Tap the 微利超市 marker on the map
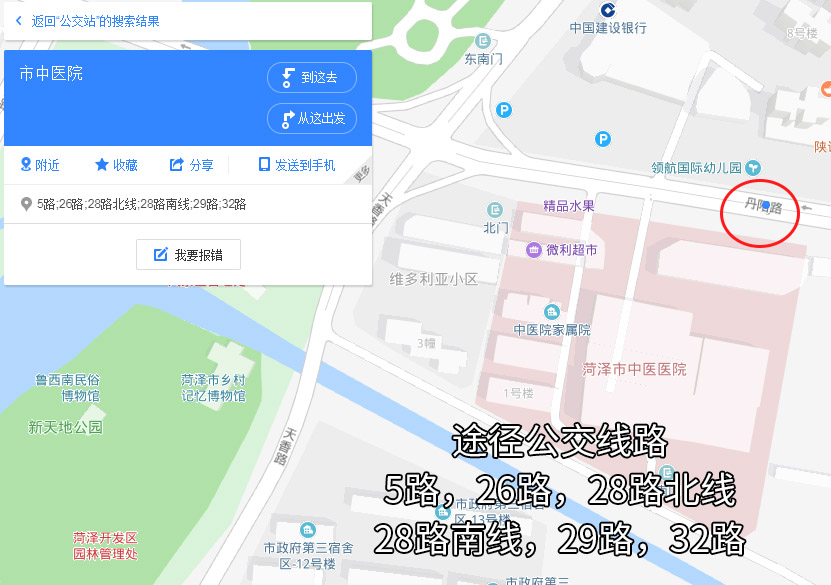 tap(534, 249)
